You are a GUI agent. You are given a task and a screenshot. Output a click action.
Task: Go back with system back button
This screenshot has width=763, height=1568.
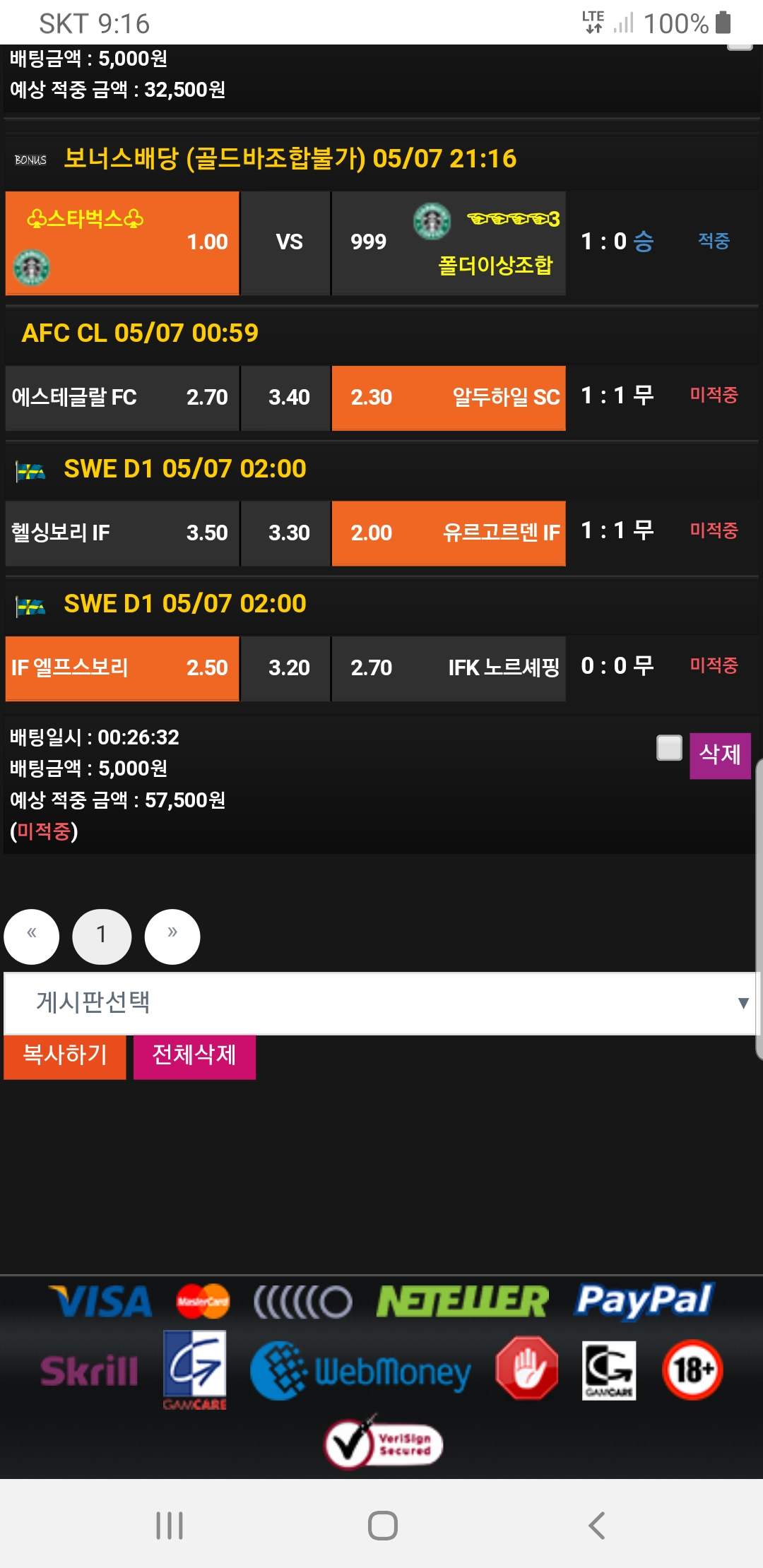coord(597,1526)
